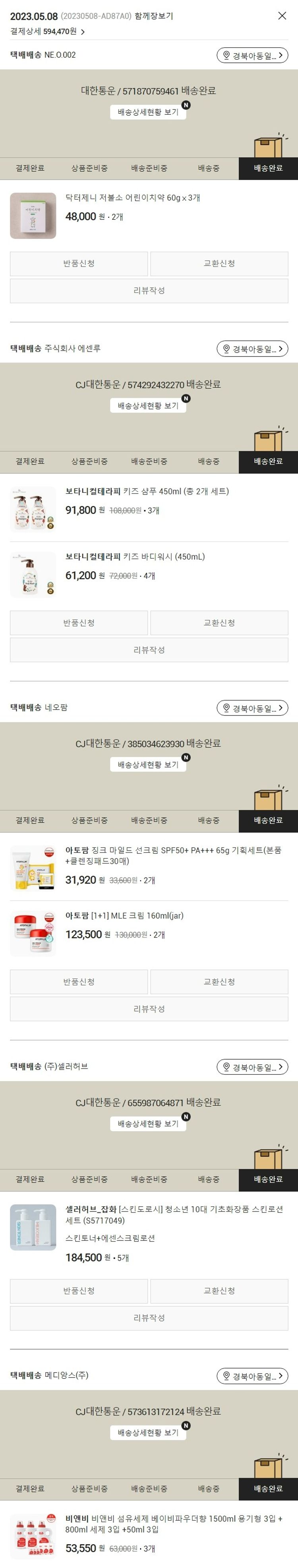Write review for 셀러허브 스킨로션 세트

149,1318
